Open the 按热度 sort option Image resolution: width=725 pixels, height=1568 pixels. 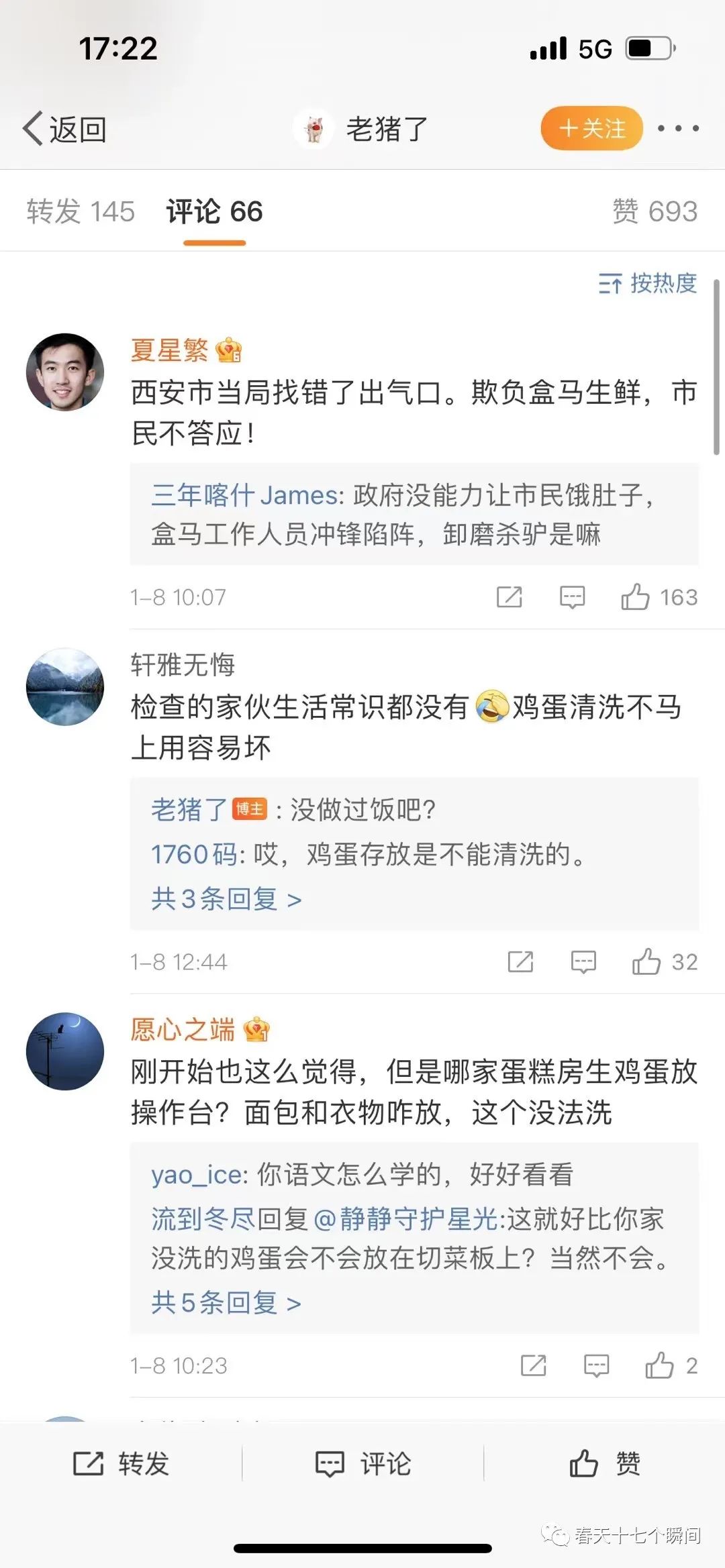point(648,284)
